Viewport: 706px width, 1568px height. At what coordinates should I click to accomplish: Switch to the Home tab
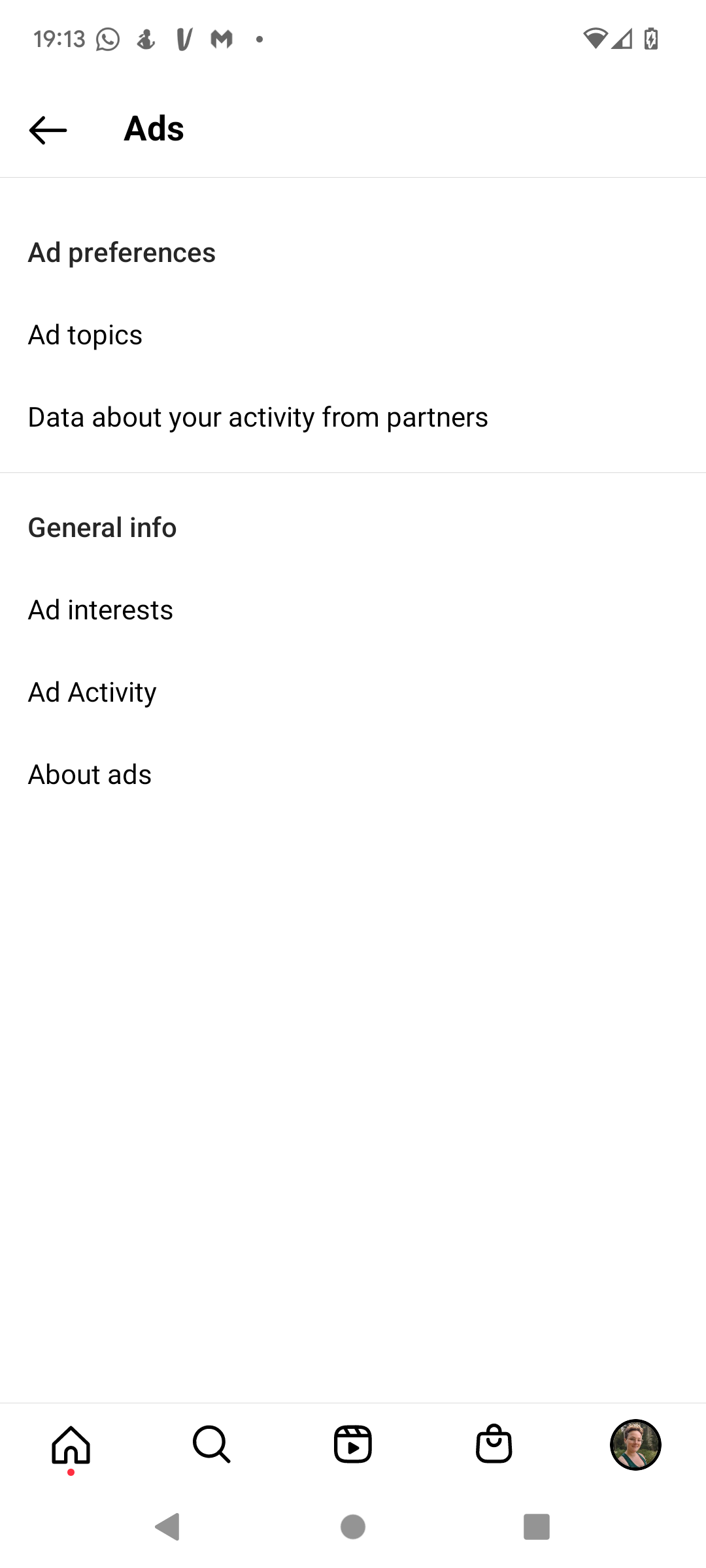coord(71,1445)
